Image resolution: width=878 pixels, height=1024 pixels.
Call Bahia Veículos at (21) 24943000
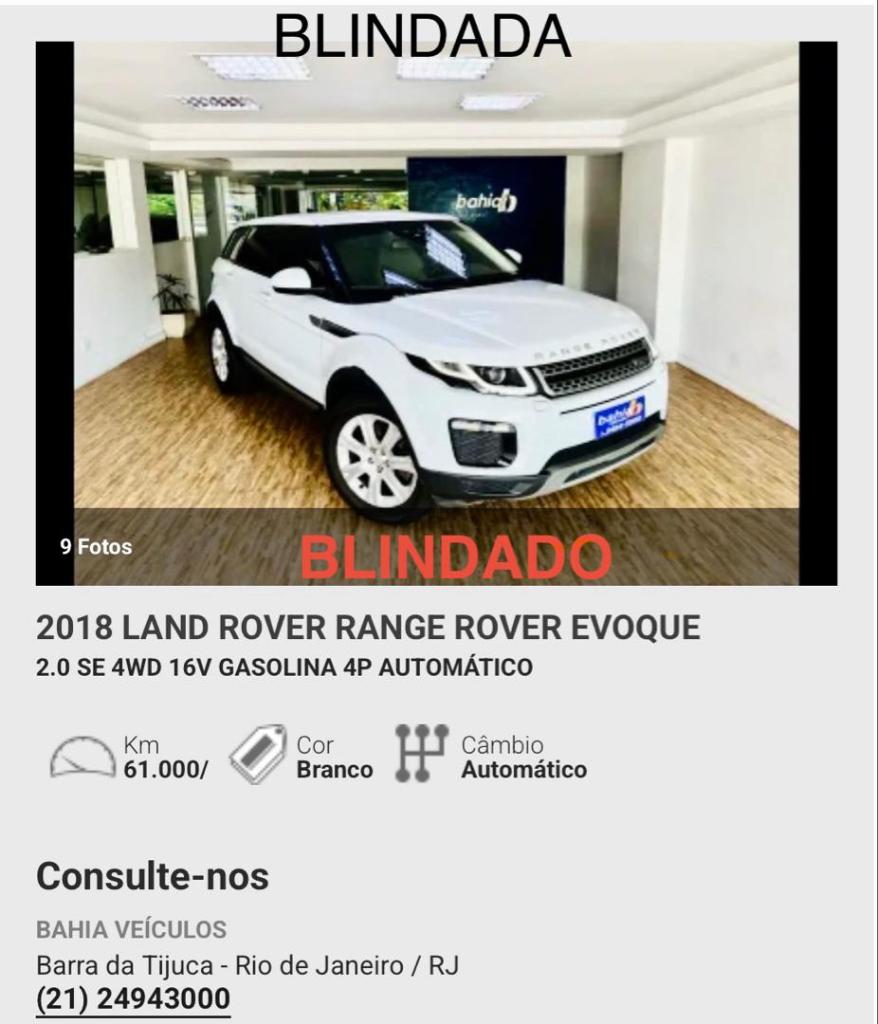pyautogui.click(x=133, y=998)
